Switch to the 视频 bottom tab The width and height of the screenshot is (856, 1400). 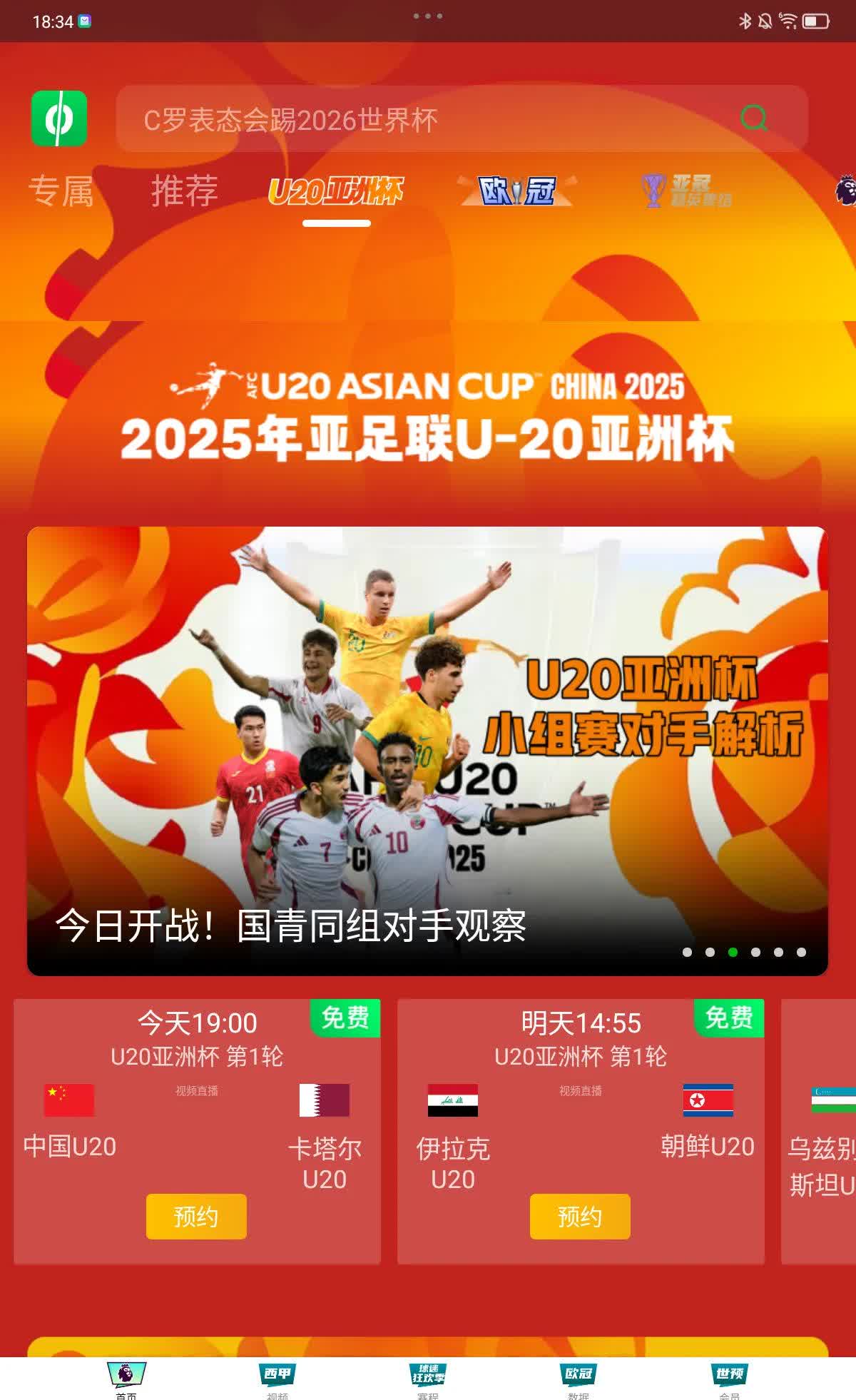click(277, 1380)
